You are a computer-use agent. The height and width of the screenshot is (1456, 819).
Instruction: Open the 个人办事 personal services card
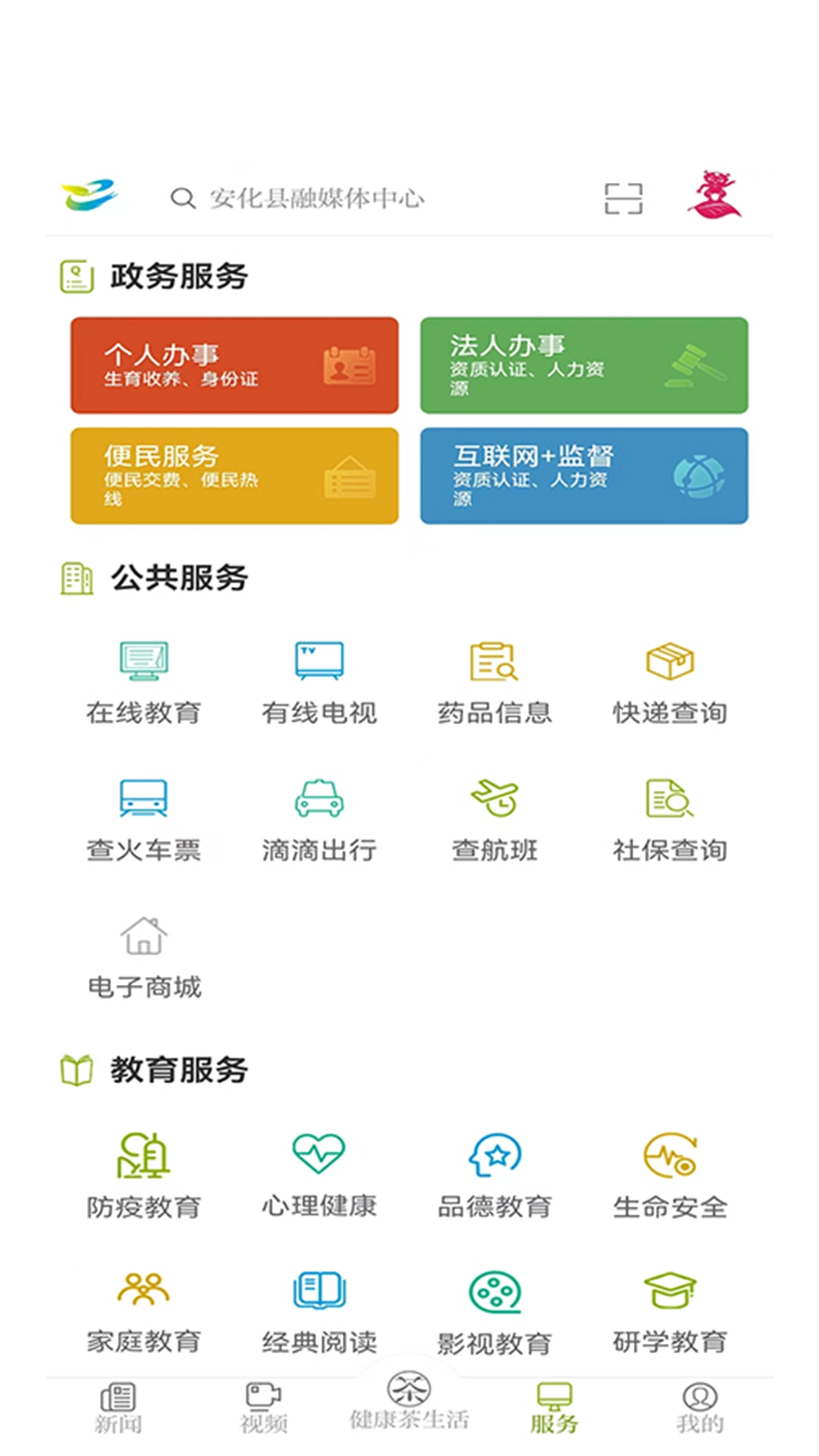click(x=234, y=365)
